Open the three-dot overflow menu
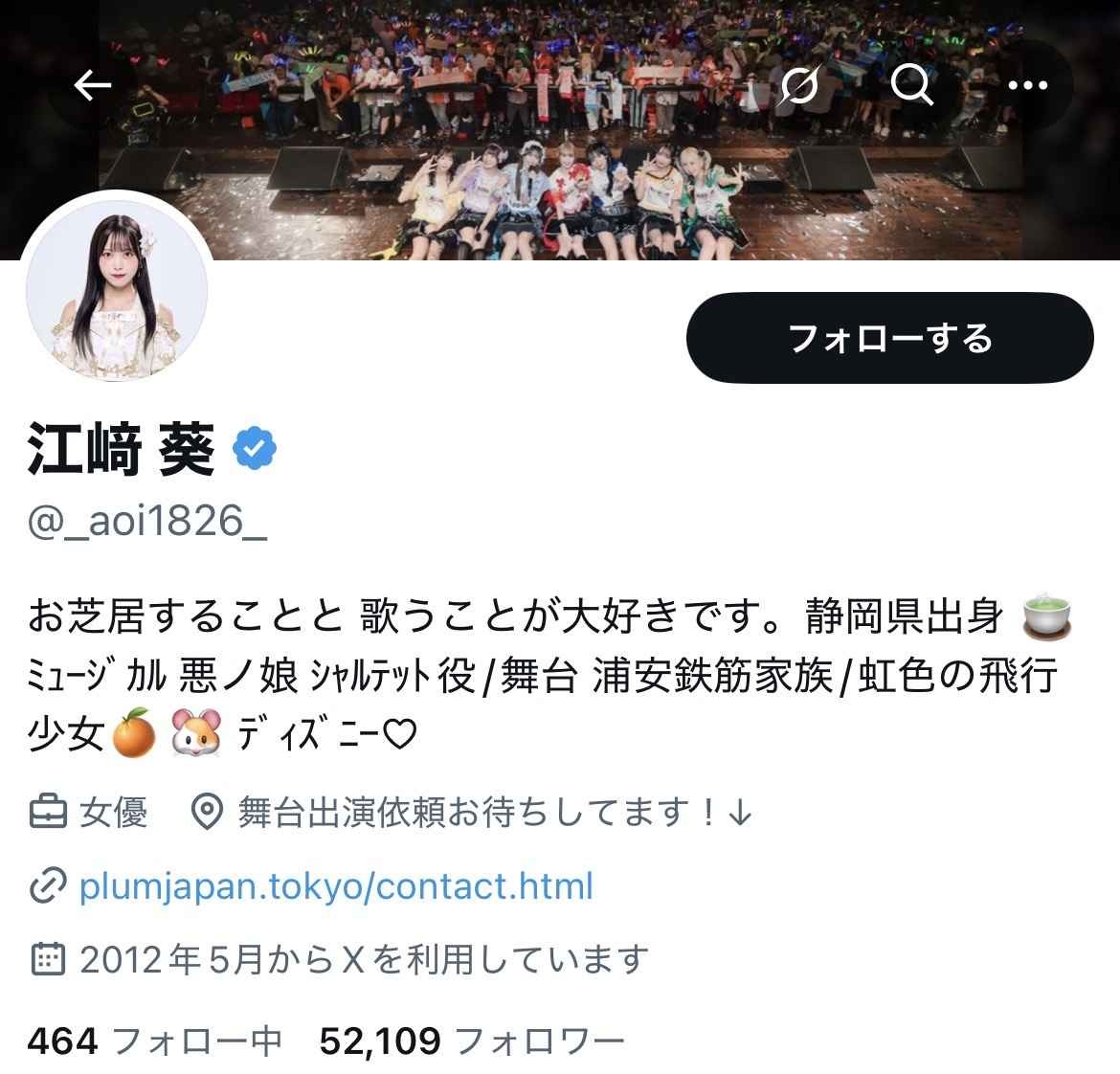 (1028, 86)
